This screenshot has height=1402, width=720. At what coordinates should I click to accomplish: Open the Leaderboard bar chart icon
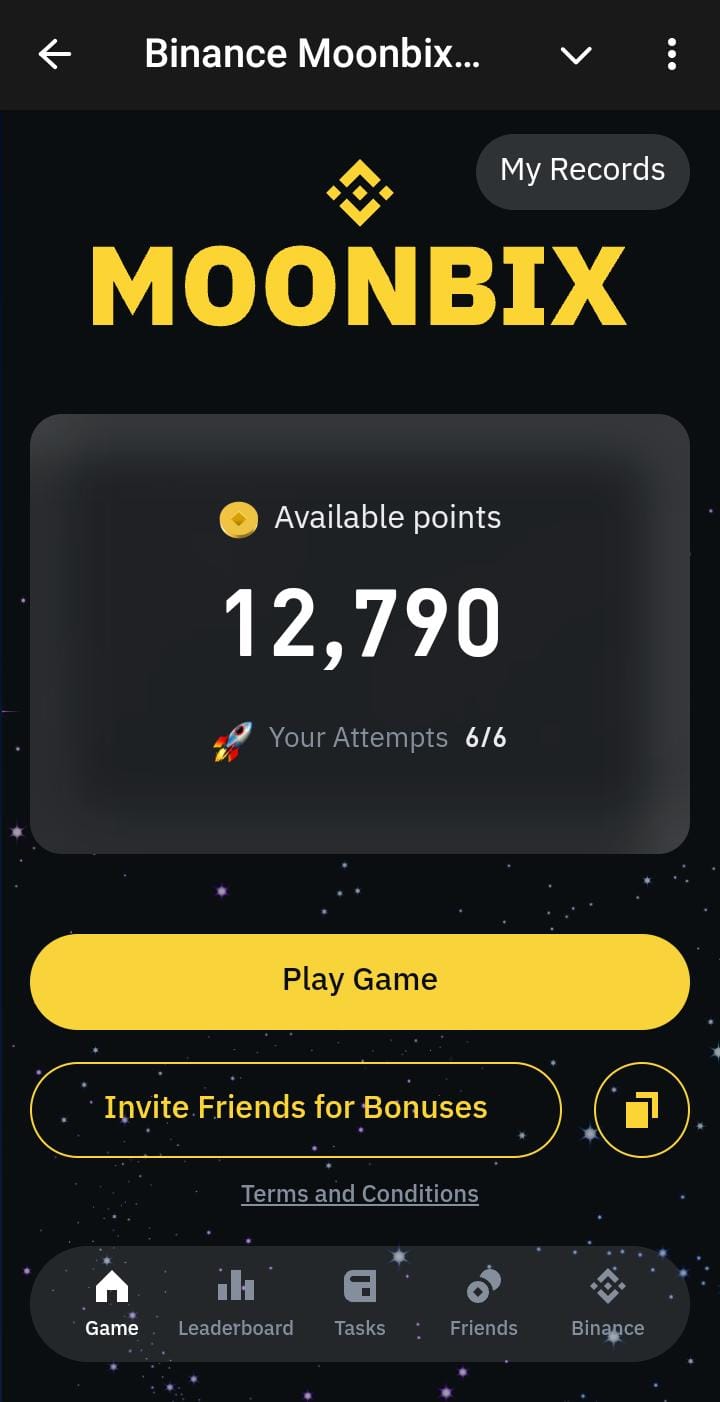[235, 1286]
